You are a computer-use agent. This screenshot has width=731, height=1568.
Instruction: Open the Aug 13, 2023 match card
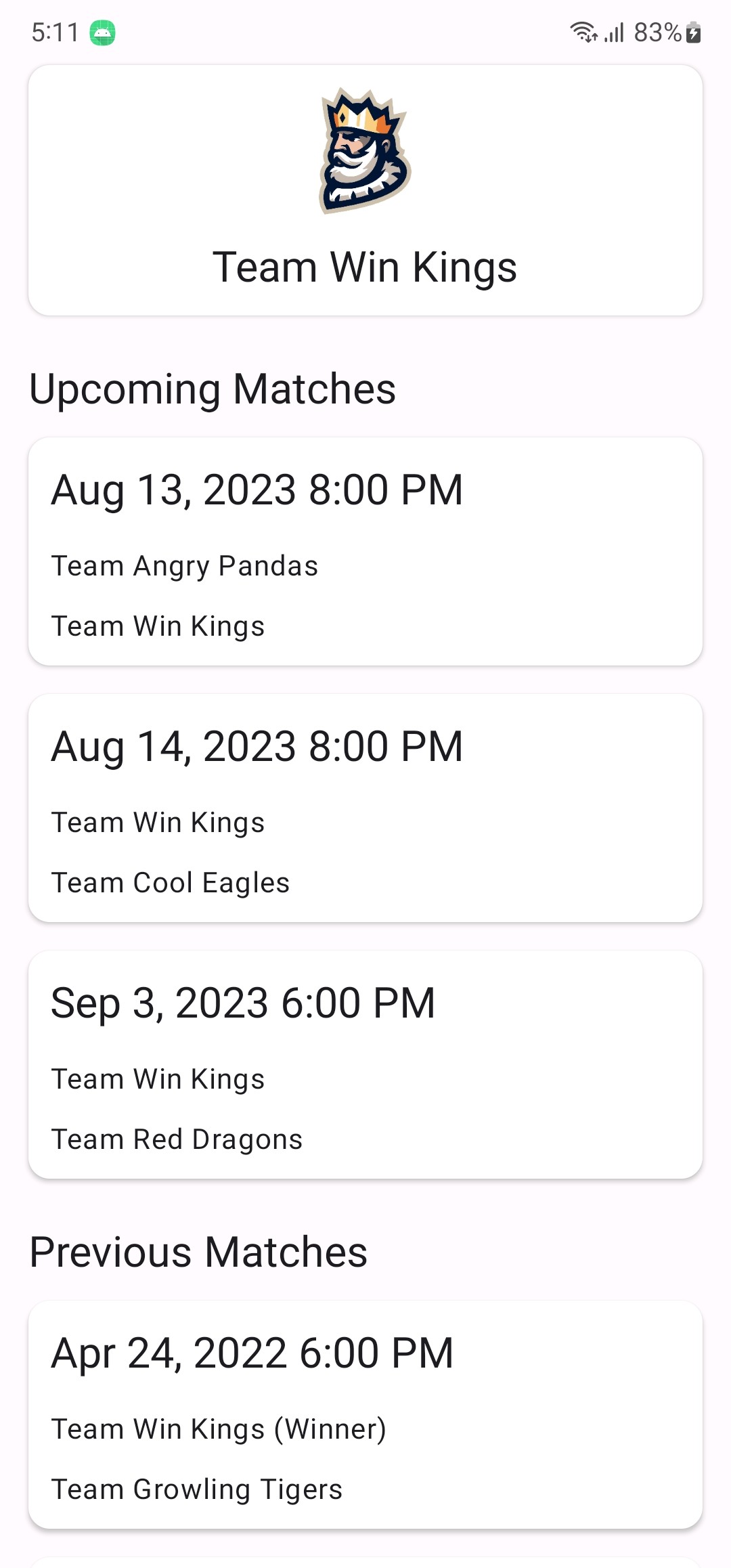365,551
